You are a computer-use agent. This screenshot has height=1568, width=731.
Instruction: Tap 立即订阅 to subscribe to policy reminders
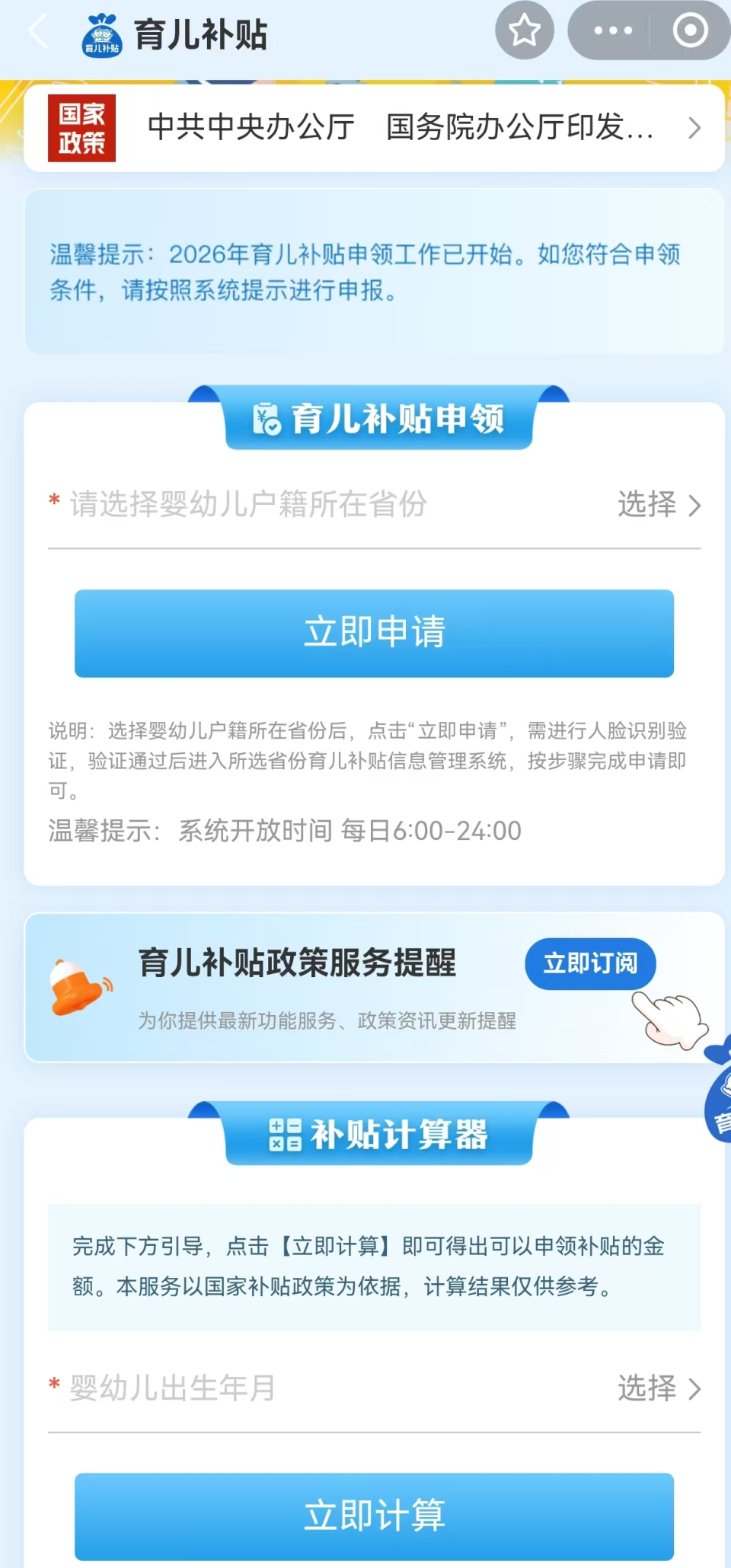point(590,964)
